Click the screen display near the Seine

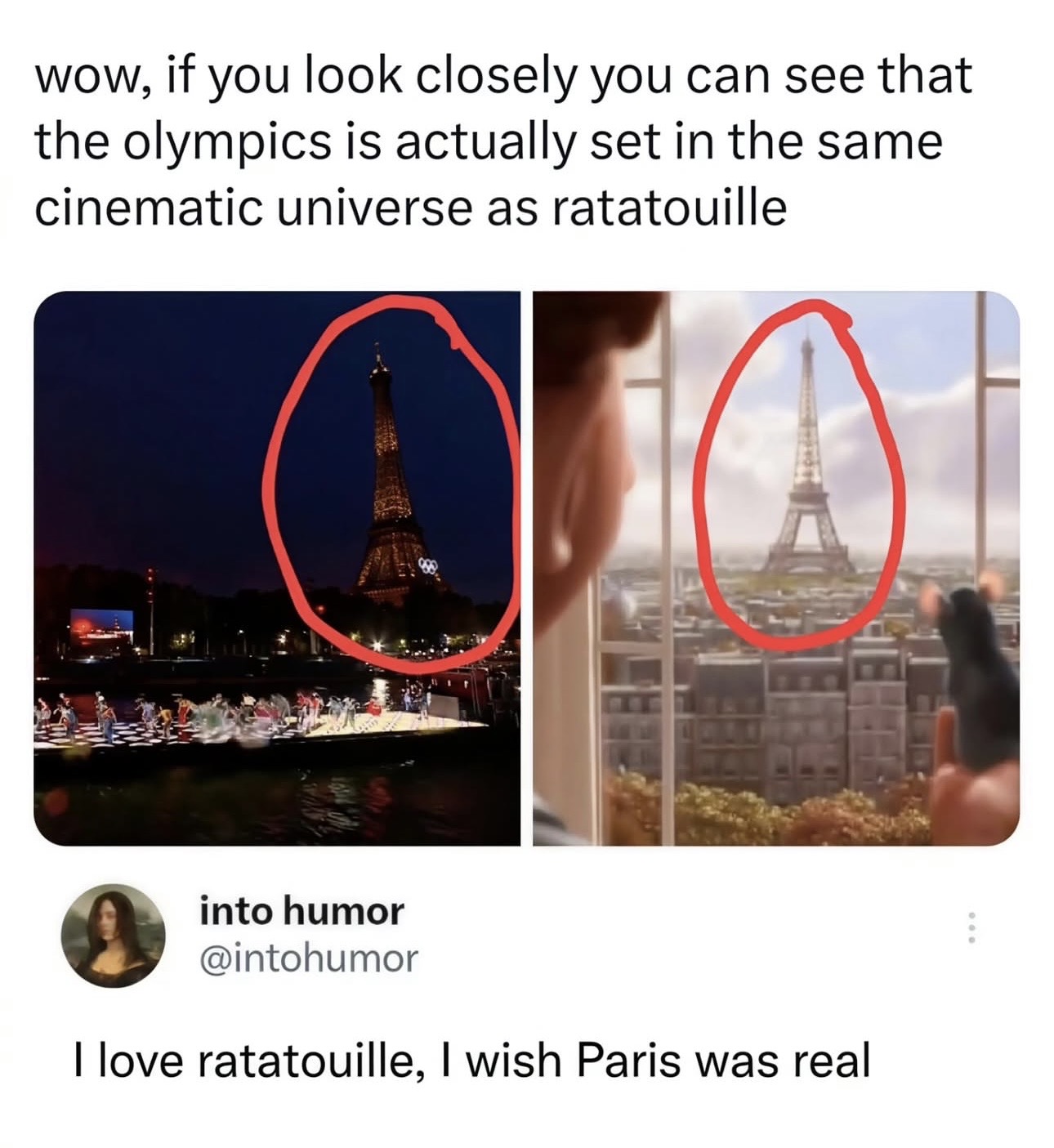(103, 624)
